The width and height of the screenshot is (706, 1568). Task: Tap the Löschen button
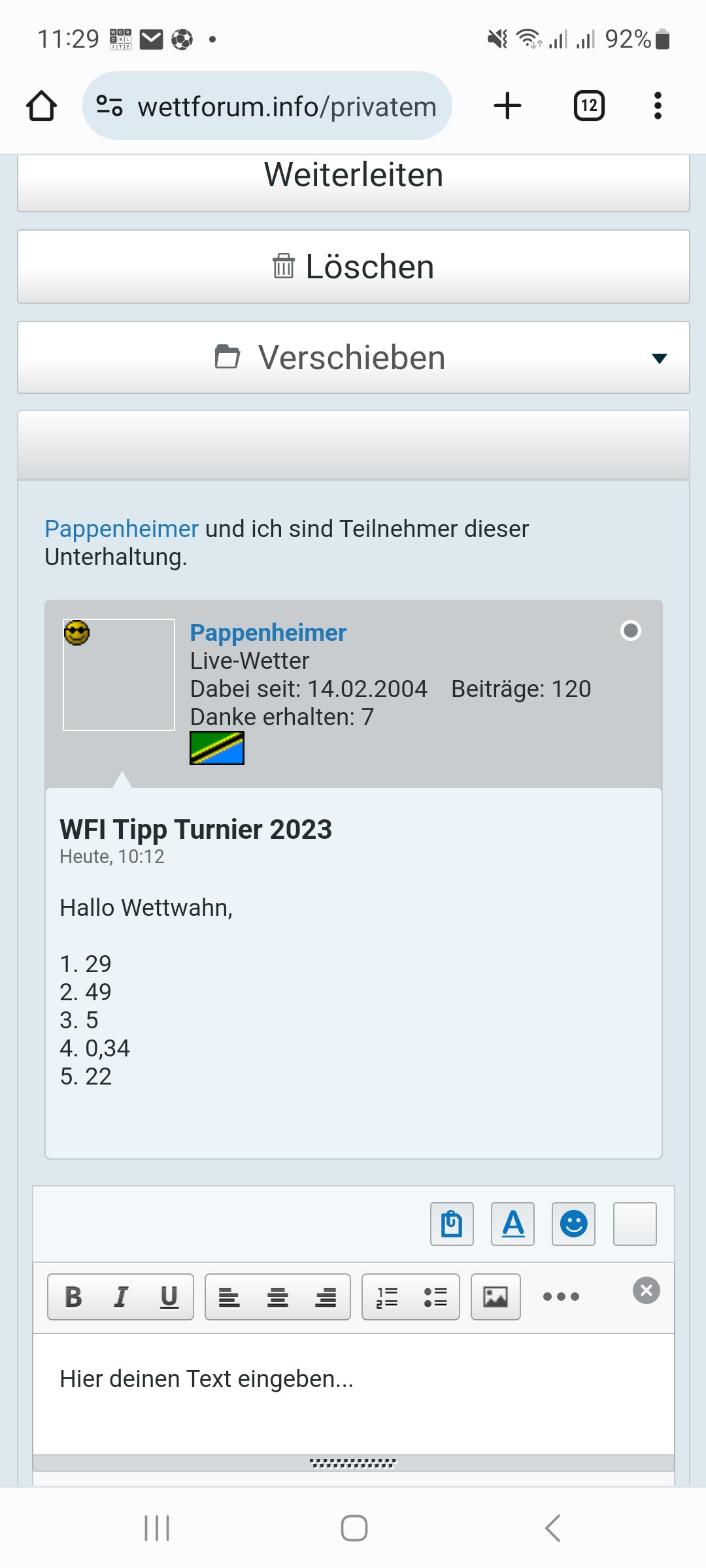(354, 267)
